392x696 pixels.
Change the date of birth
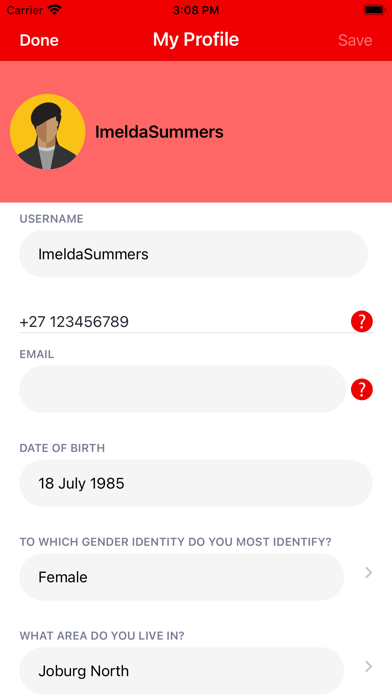click(196, 483)
